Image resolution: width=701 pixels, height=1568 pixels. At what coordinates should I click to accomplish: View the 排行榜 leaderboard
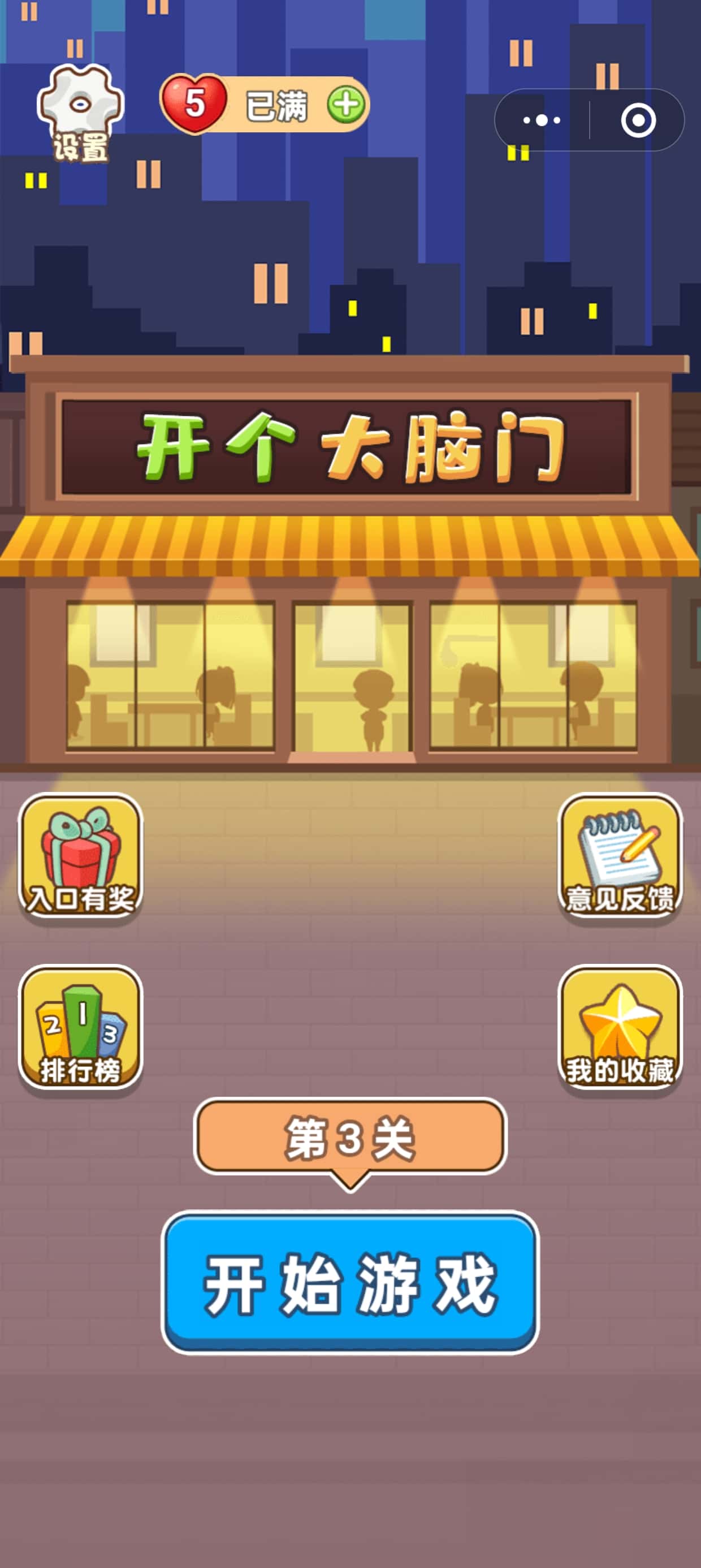click(x=80, y=1030)
